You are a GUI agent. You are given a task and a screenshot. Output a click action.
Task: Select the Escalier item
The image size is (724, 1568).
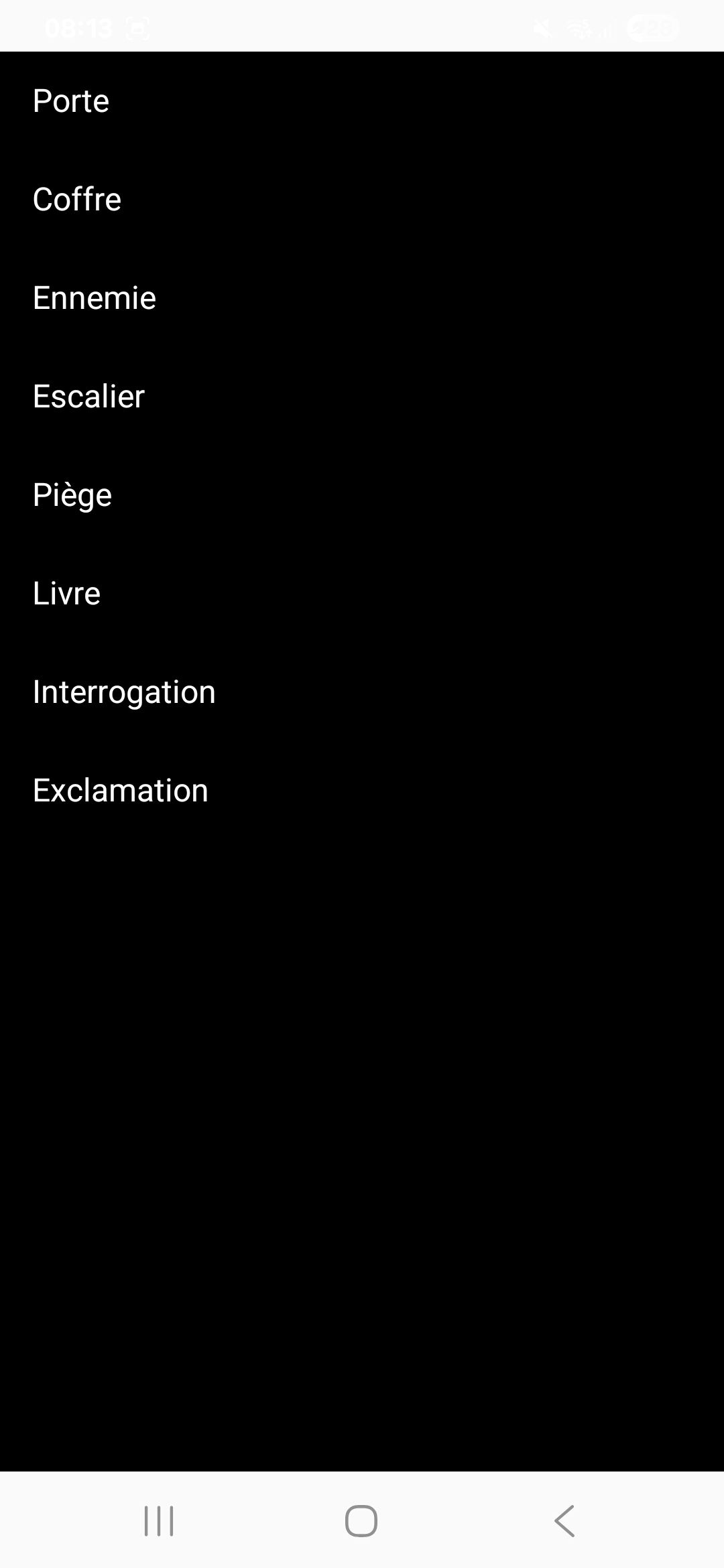[x=88, y=397]
